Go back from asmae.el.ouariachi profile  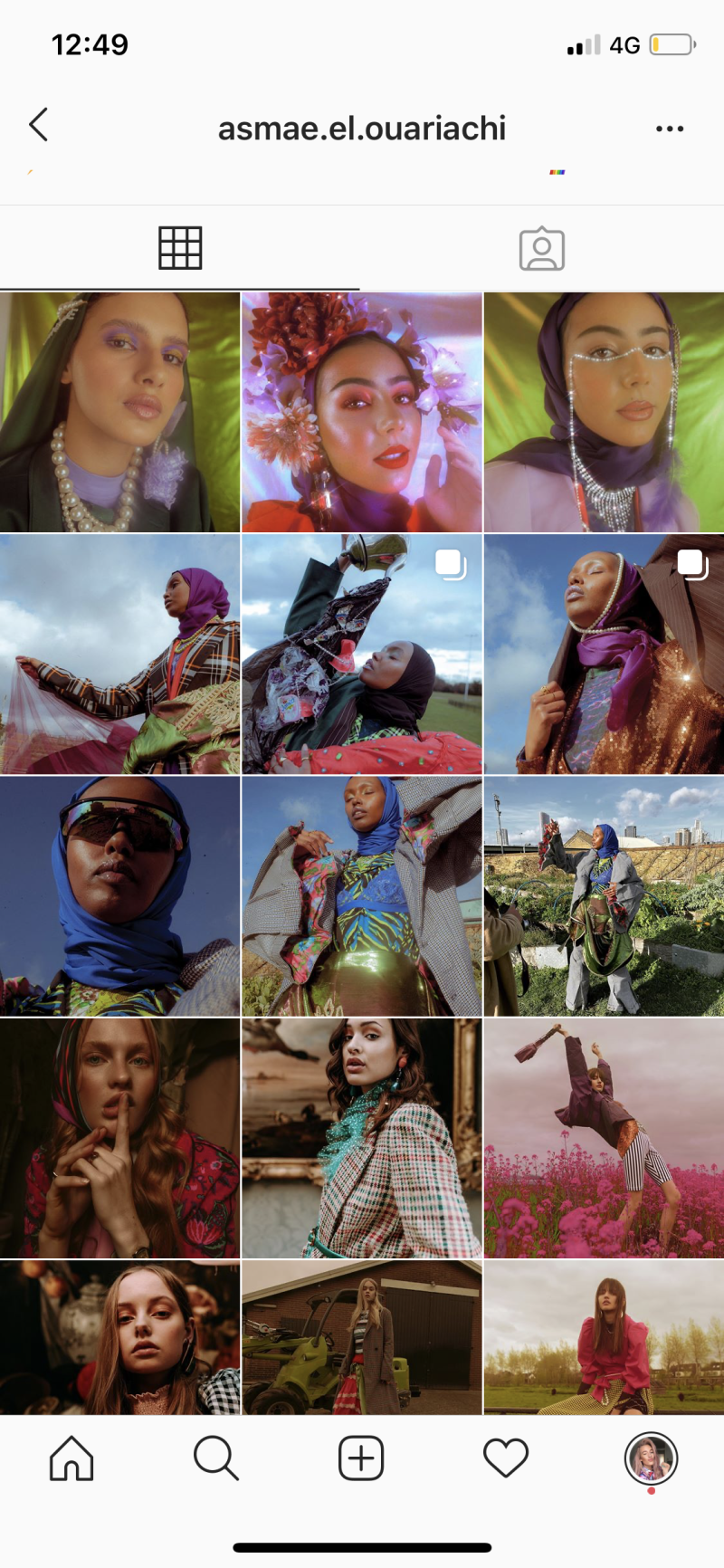pos(38,125)
